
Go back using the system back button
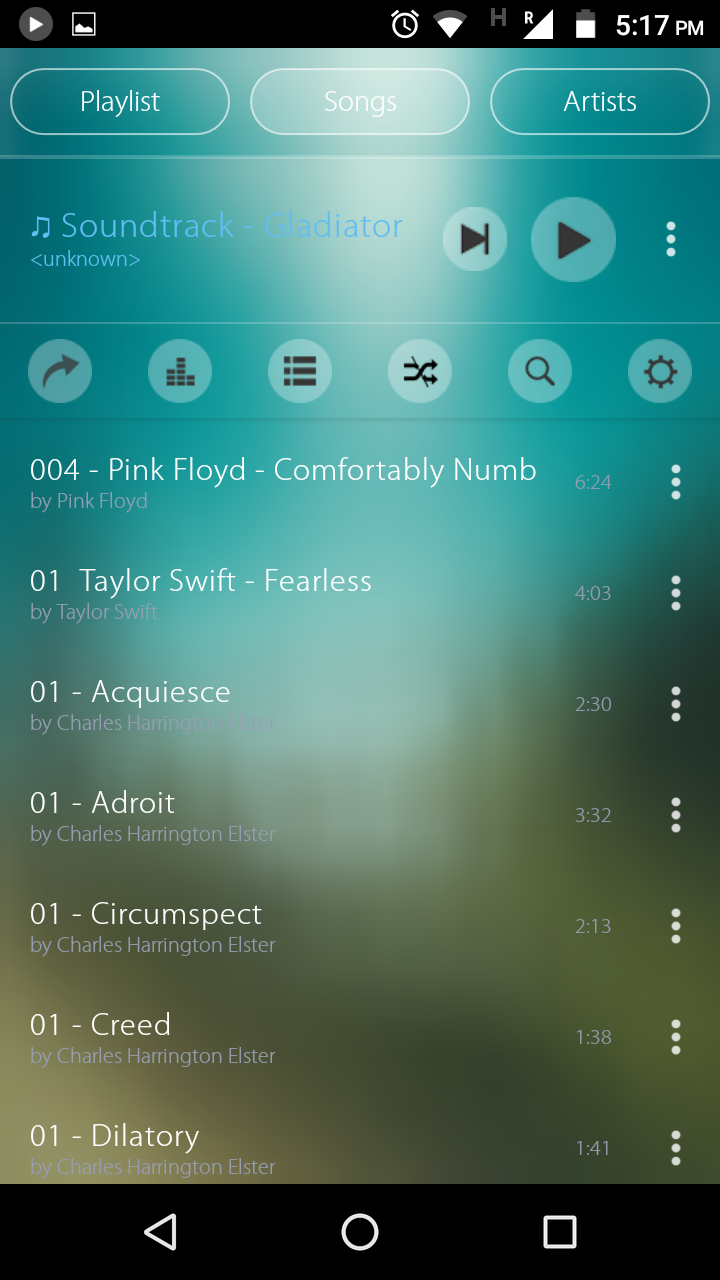tap(160, 1232)
